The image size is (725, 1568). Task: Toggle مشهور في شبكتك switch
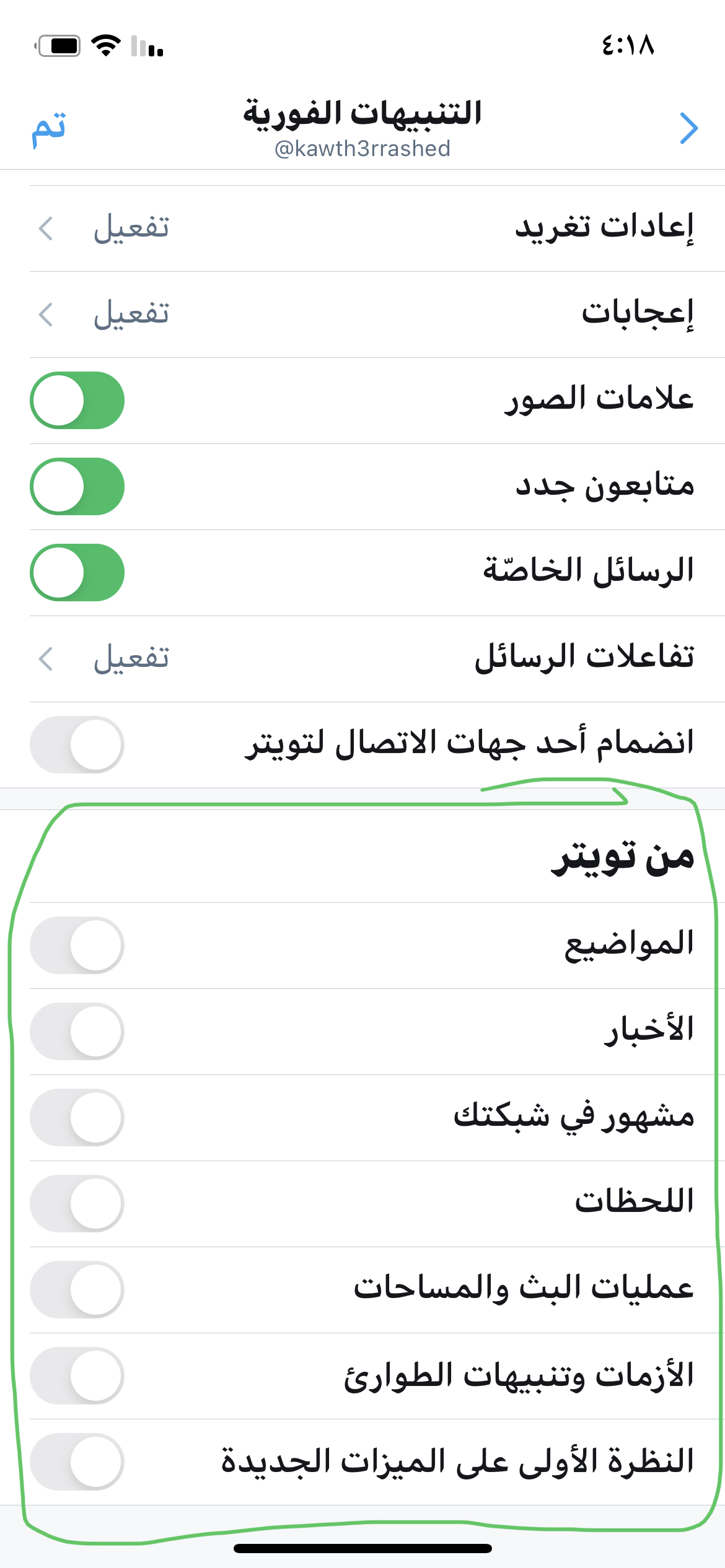click(77, 1117)
